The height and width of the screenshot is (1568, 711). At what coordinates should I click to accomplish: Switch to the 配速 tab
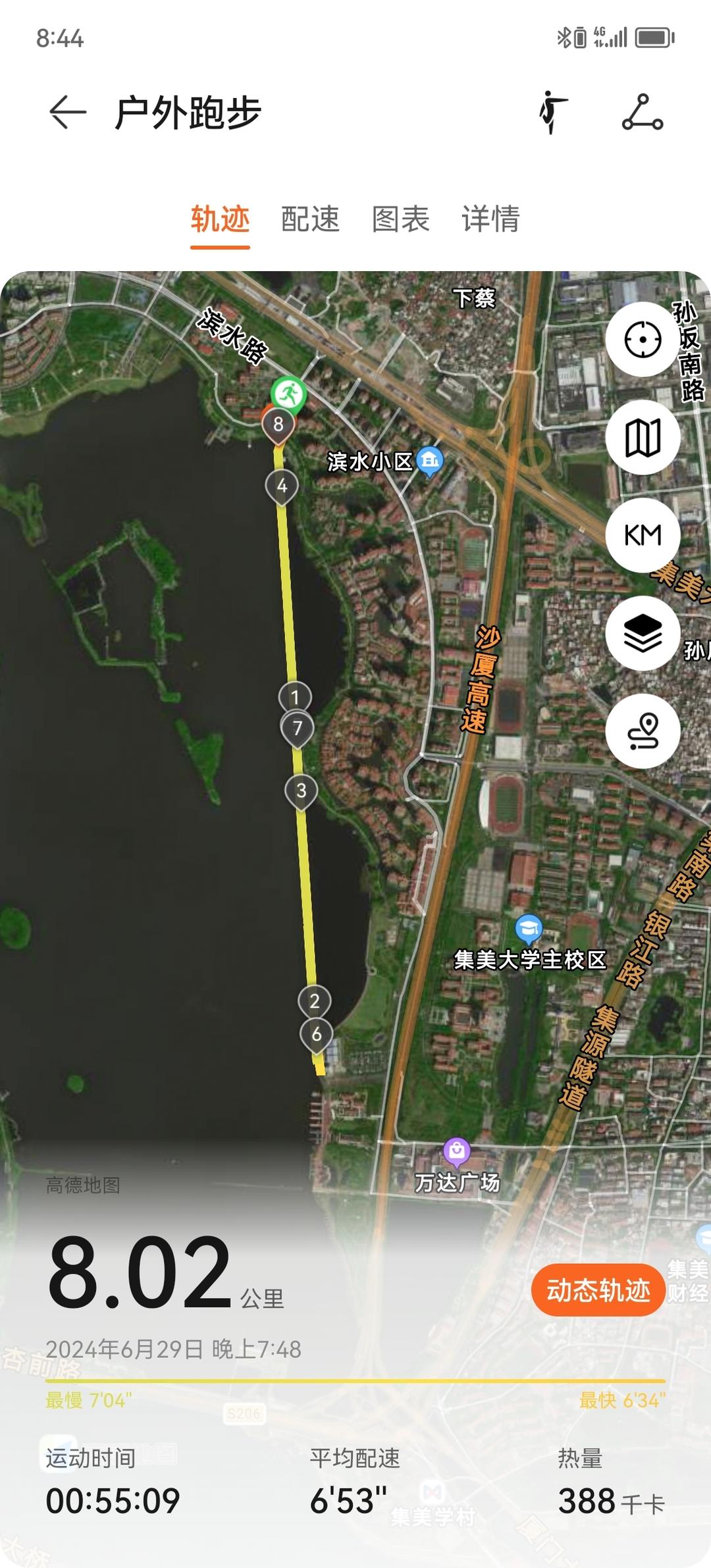click(310, 219)
